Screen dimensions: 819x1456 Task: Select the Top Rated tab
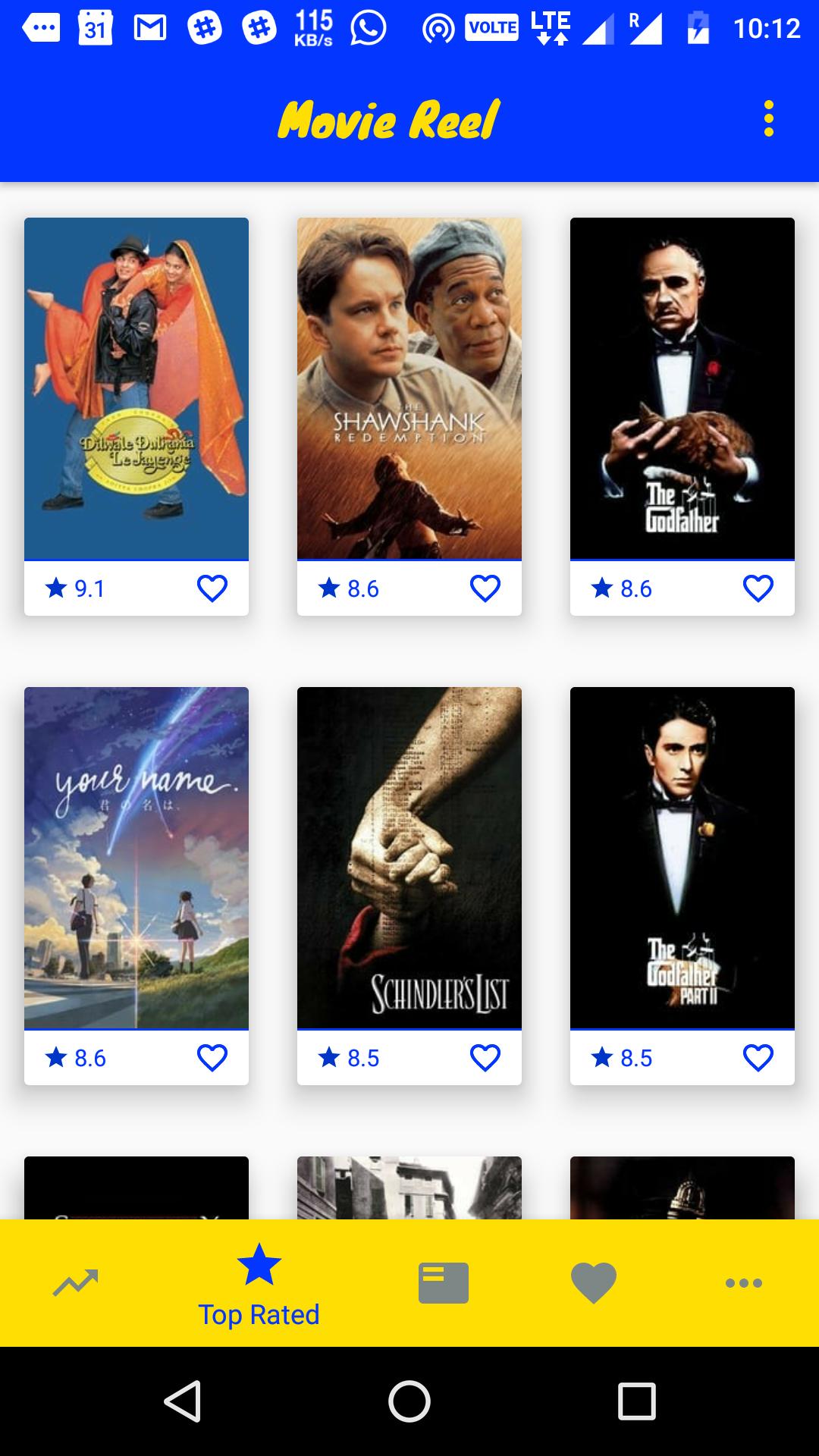pyautogui.click(x=259, y=1285)
